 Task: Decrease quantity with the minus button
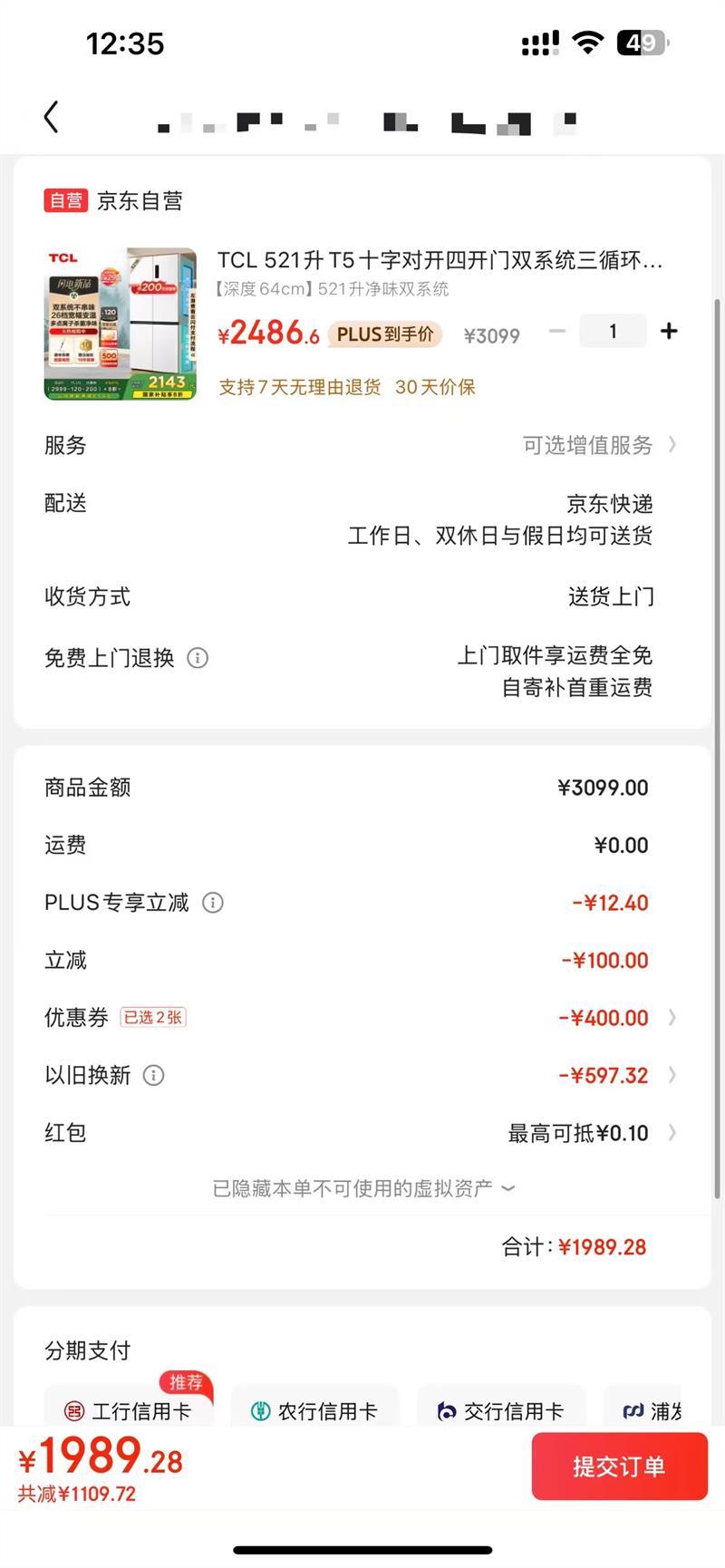(557, 332)
